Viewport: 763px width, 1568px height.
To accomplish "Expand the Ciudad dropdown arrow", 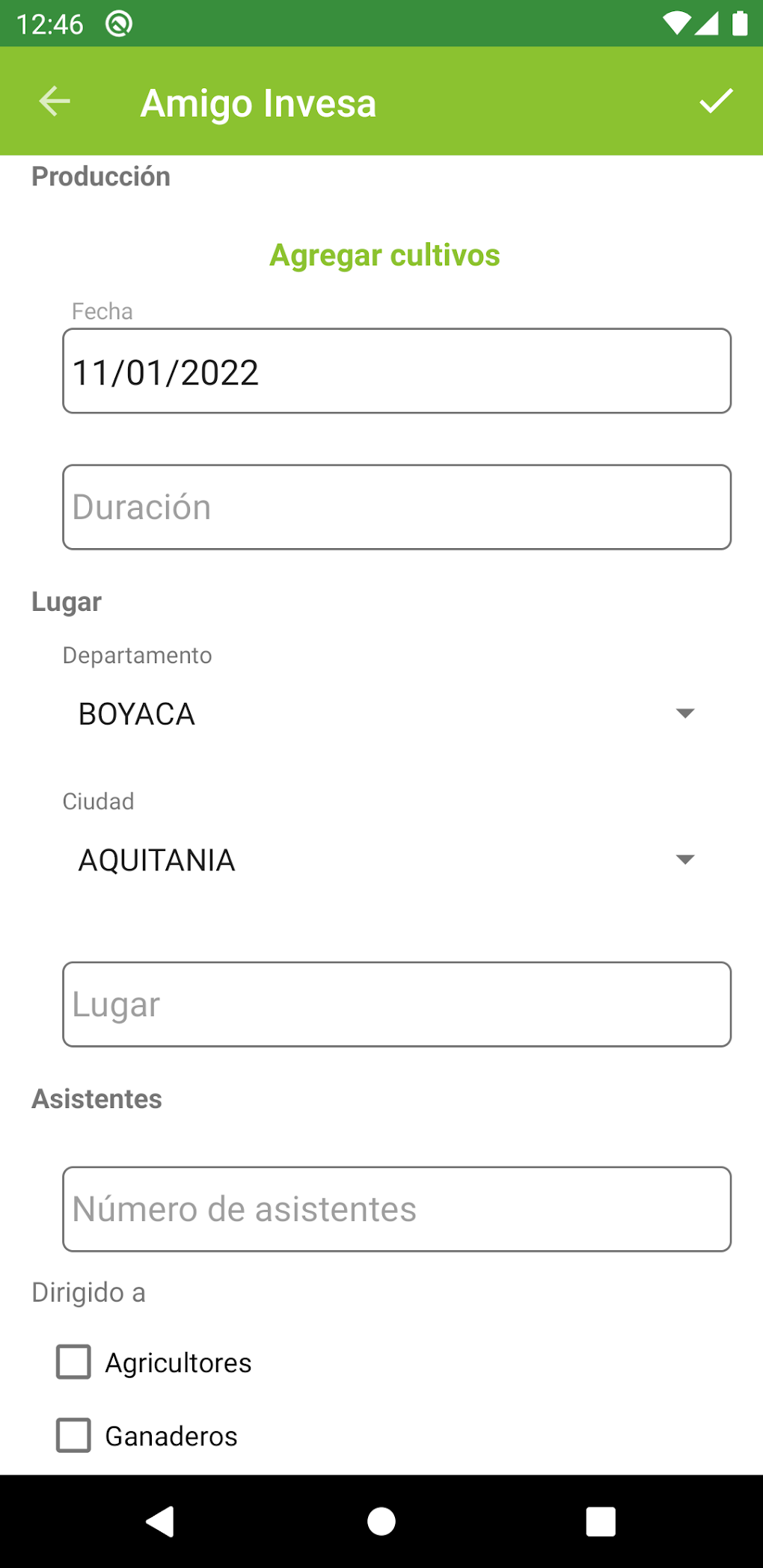I will click(687, 860).
